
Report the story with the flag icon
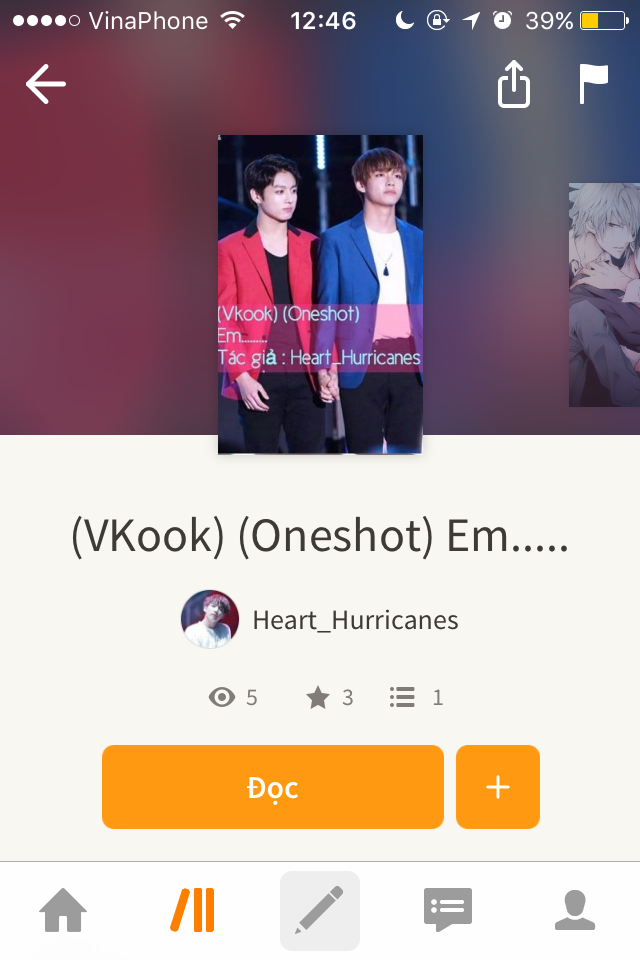click(593, 85)
